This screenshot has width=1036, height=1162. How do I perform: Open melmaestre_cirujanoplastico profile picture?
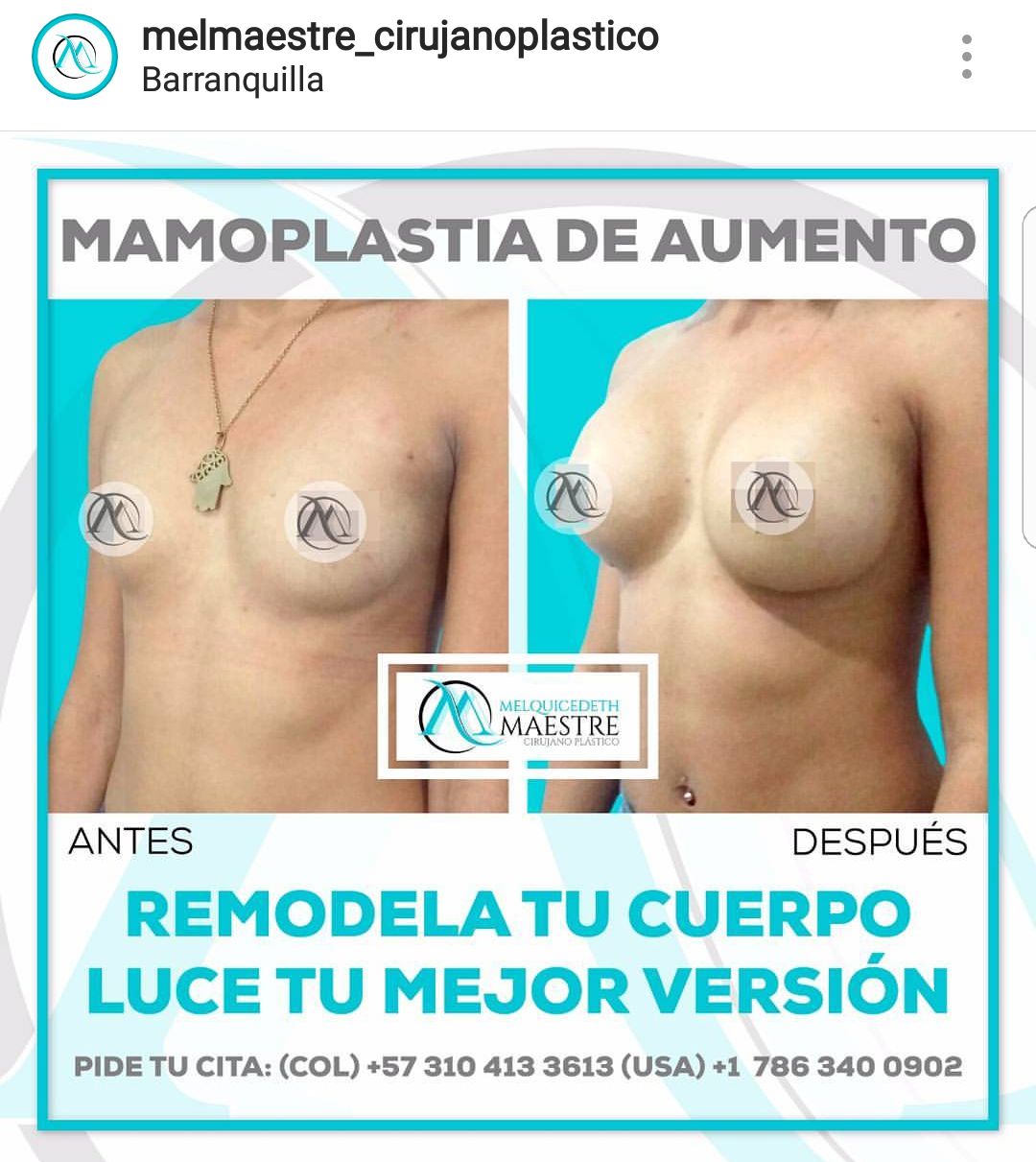(x=74, y=57)
